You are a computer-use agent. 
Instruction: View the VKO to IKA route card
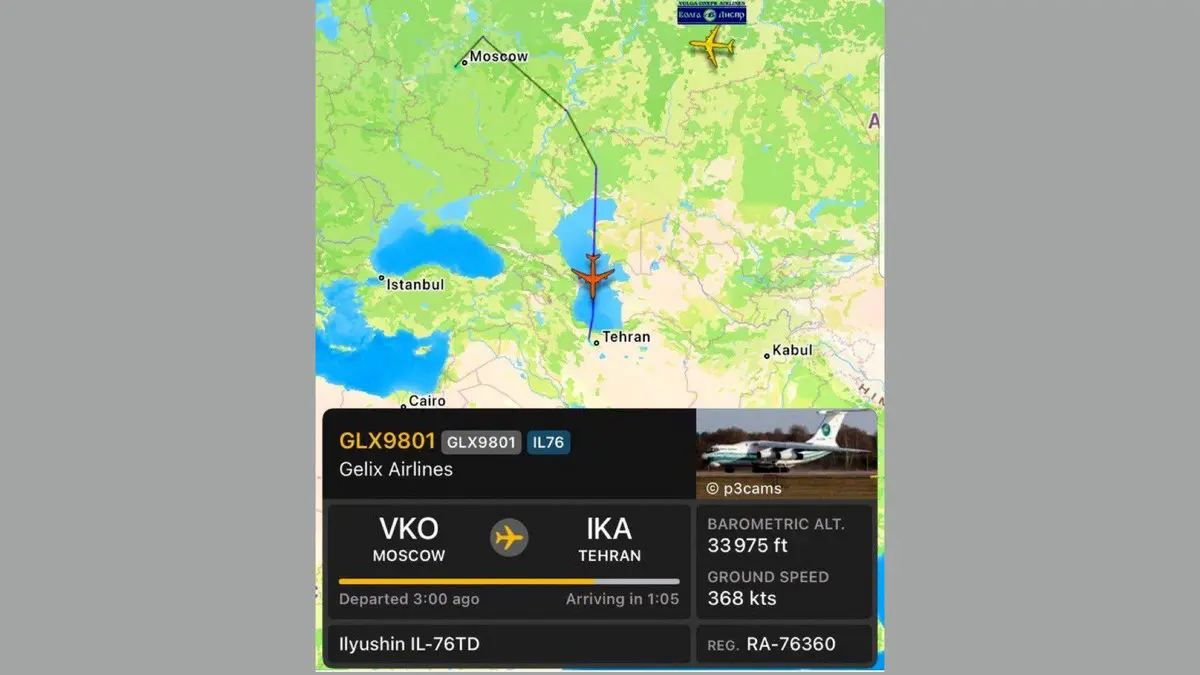(509, 560)
